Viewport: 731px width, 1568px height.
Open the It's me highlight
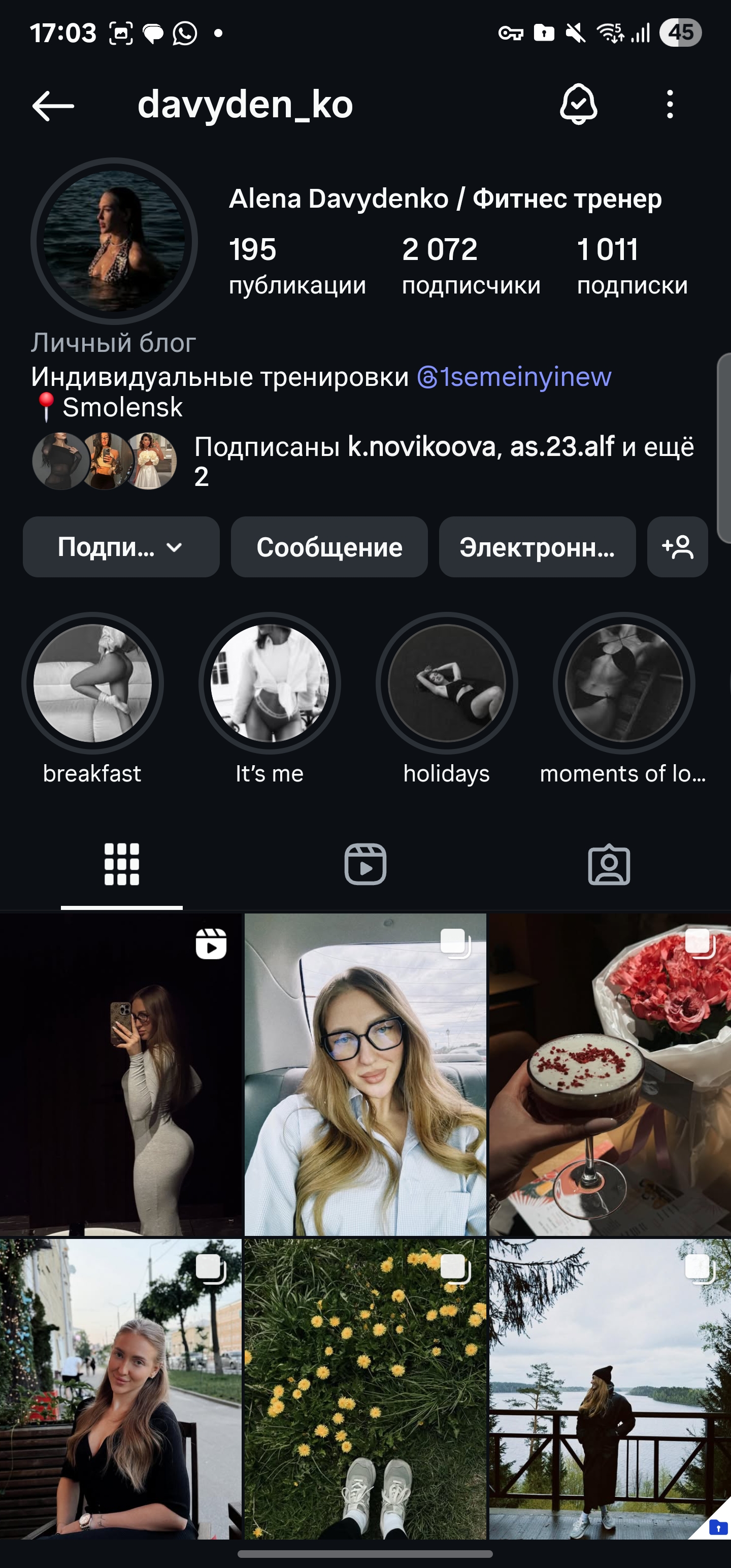click(x=270, y=683)
